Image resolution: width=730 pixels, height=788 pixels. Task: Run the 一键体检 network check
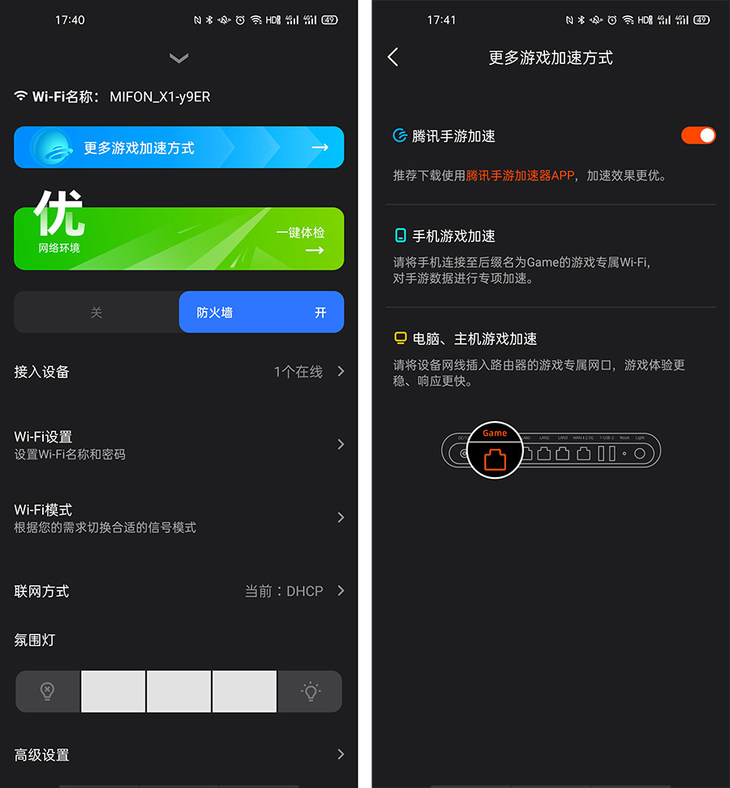pos(300,241)
